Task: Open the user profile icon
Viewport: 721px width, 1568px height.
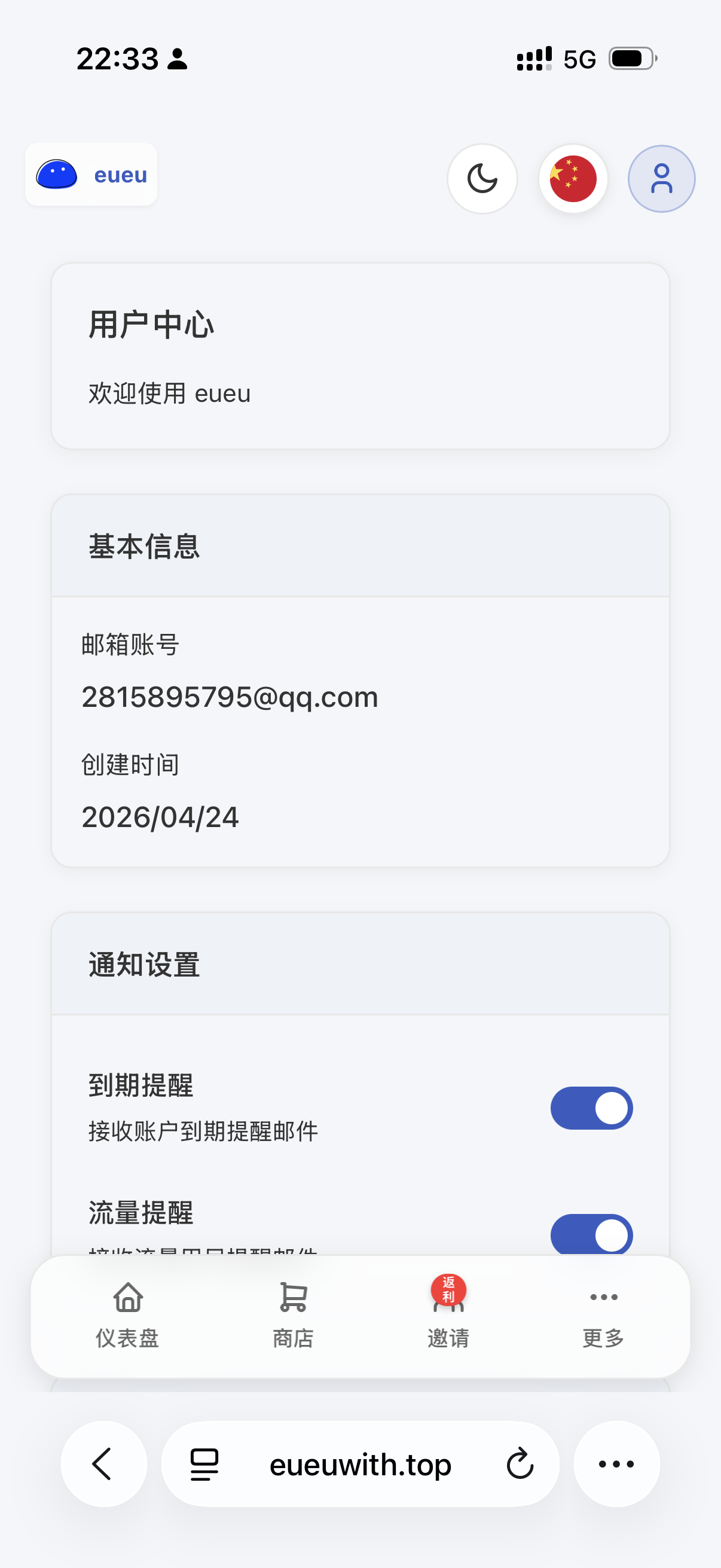Action: click(661, 179)
